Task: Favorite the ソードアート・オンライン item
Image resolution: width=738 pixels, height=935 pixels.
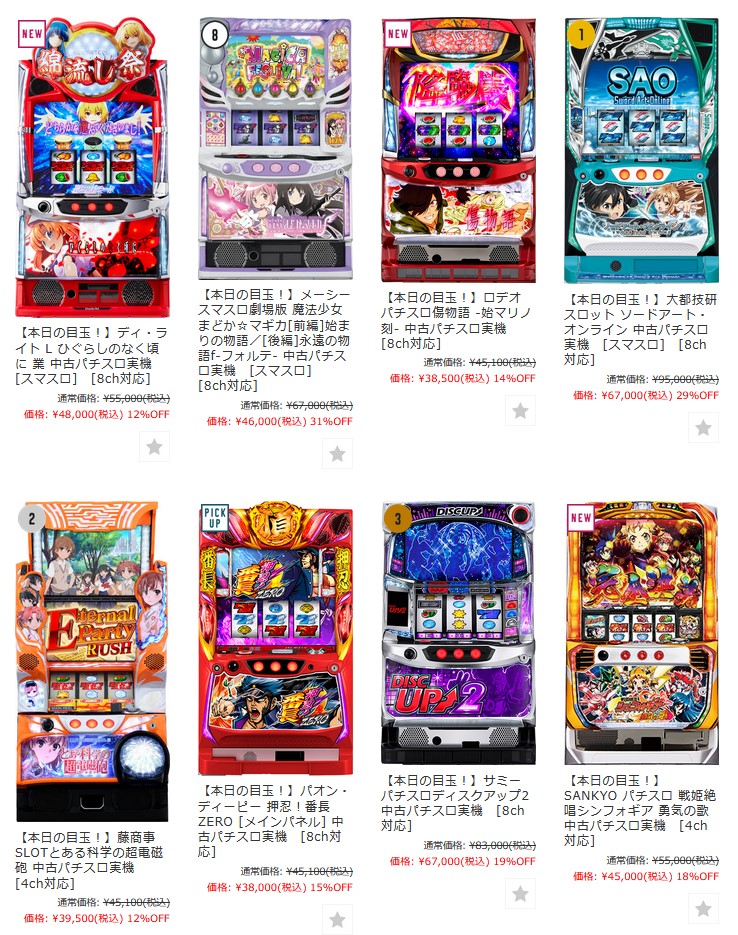Action: click(703, 427)
